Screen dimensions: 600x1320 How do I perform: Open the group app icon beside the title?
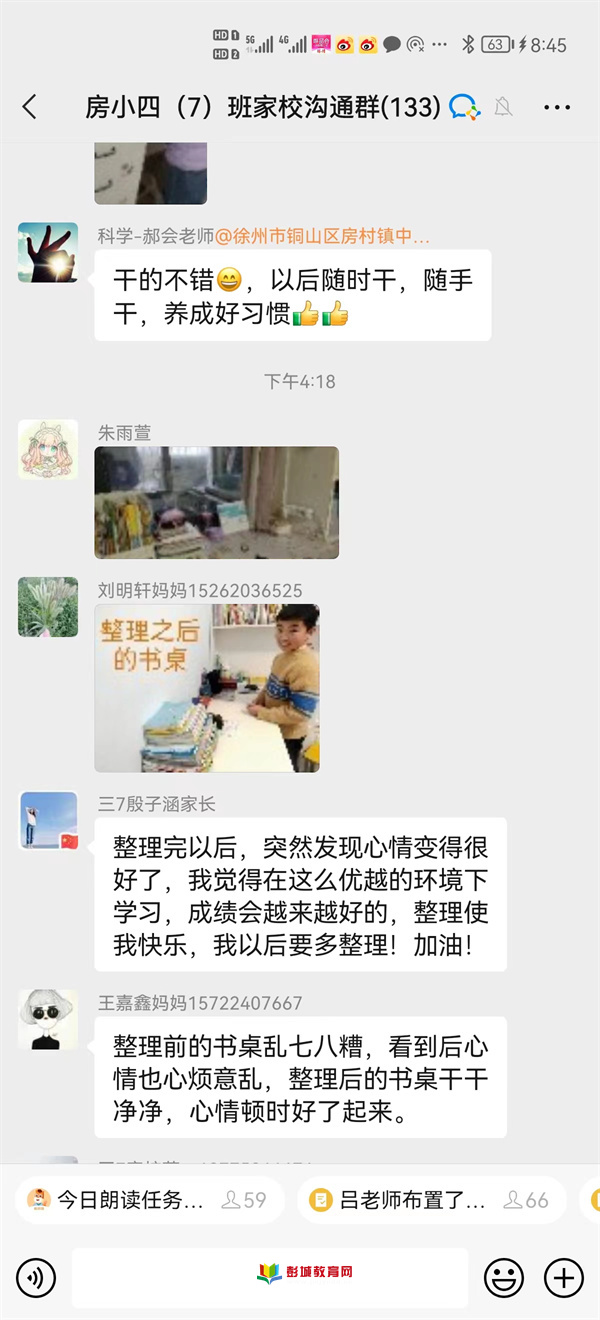[x=464, y=107]
